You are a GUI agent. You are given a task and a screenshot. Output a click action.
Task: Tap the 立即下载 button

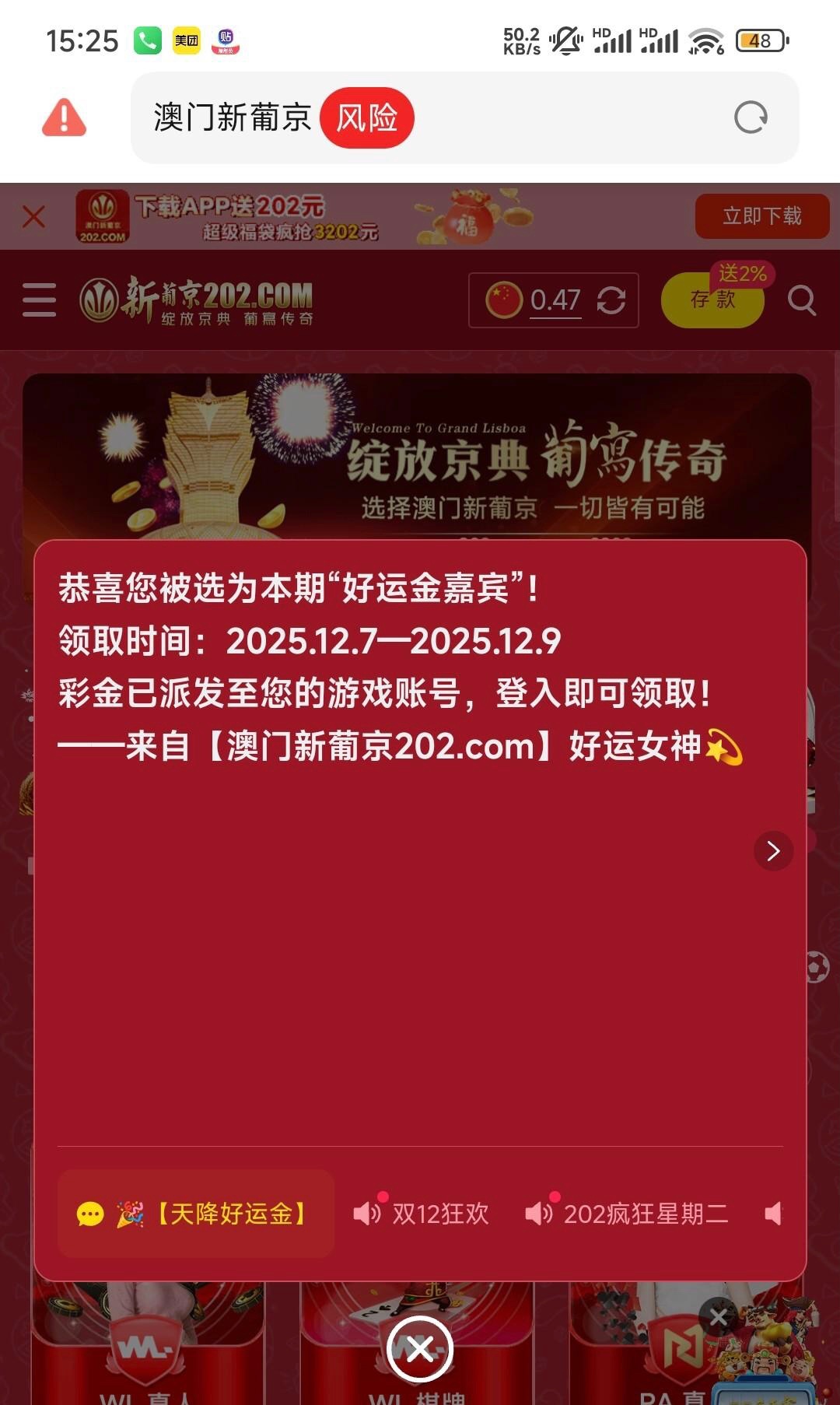tap(761, 215)
